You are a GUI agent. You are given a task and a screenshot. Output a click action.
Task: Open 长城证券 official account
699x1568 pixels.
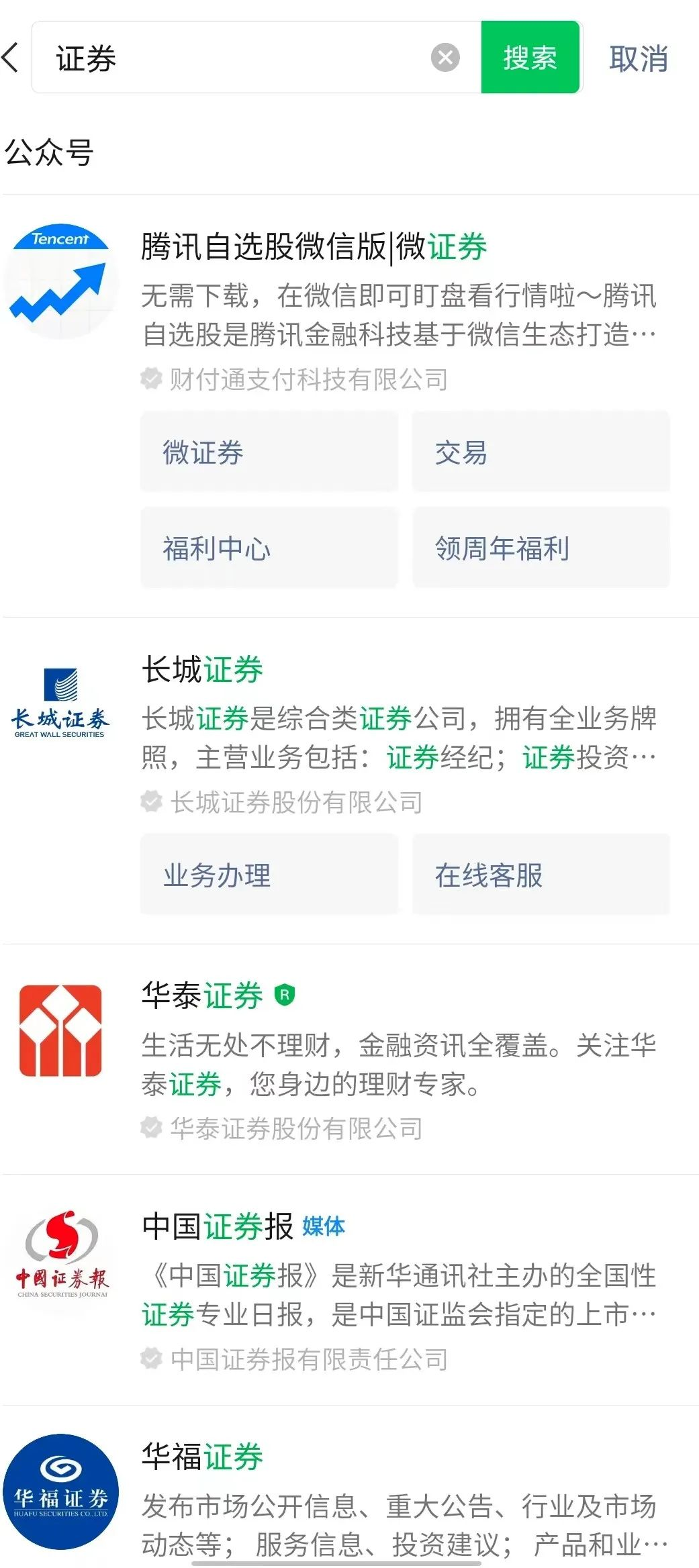point(349,732)
